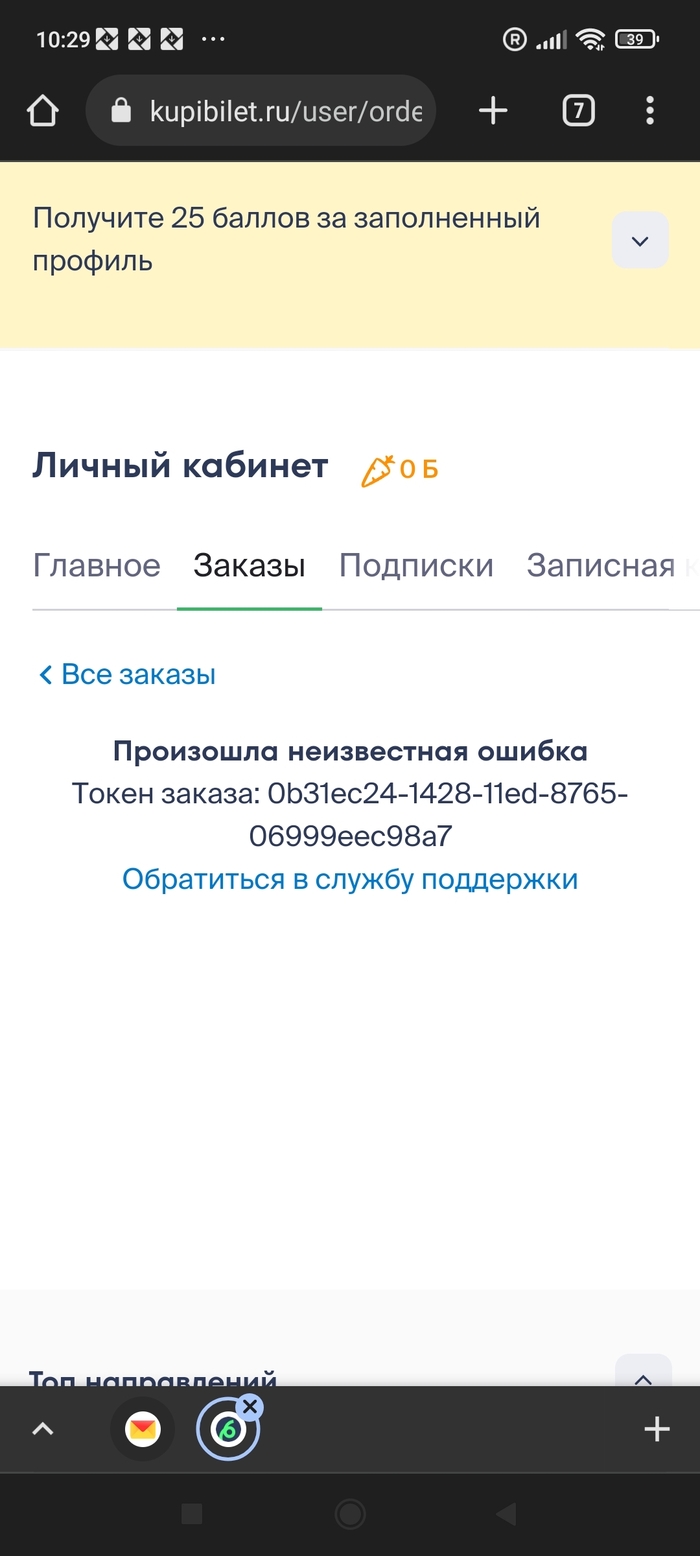Show the open tabs switcher
700x1556 pixels.
[578, 111]
